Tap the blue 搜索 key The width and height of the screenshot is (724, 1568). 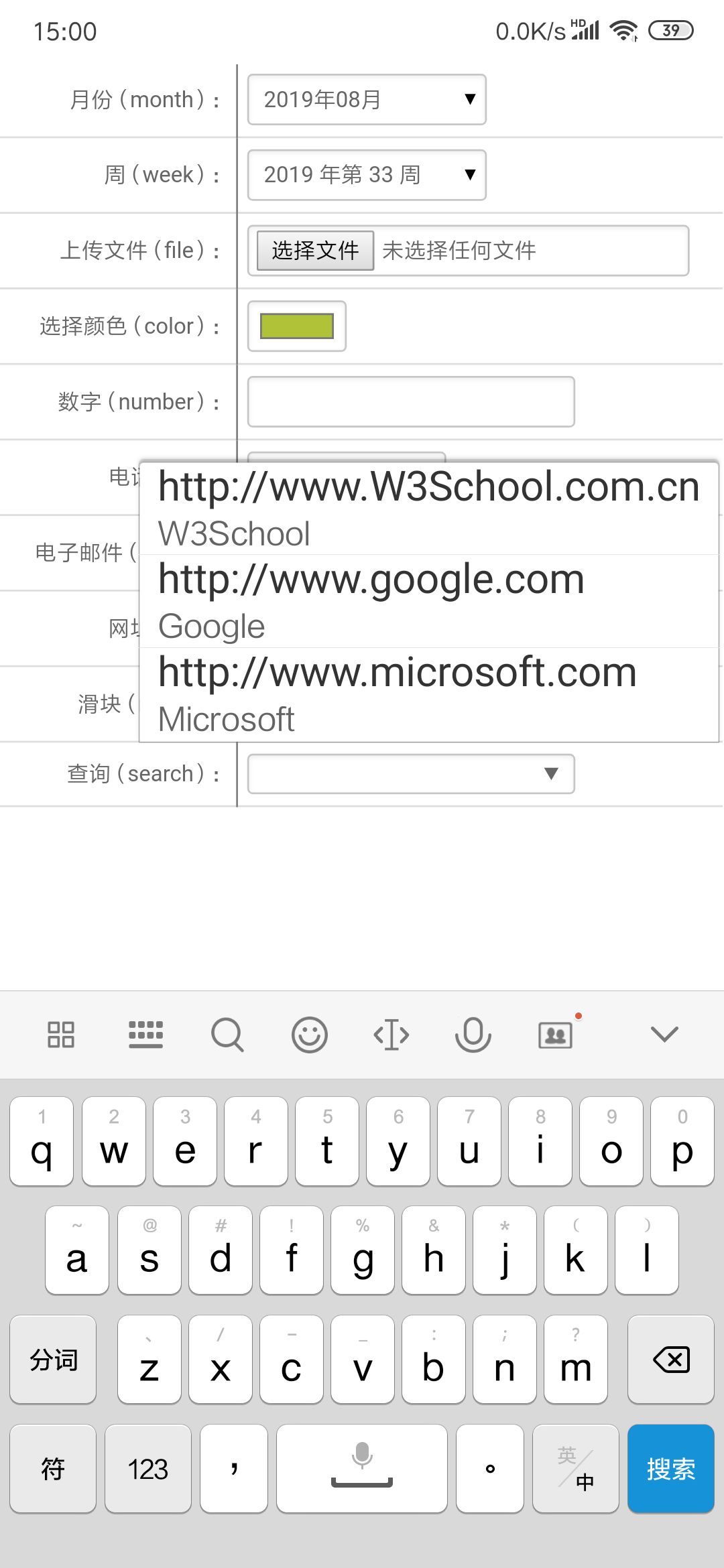(671, 1469)
